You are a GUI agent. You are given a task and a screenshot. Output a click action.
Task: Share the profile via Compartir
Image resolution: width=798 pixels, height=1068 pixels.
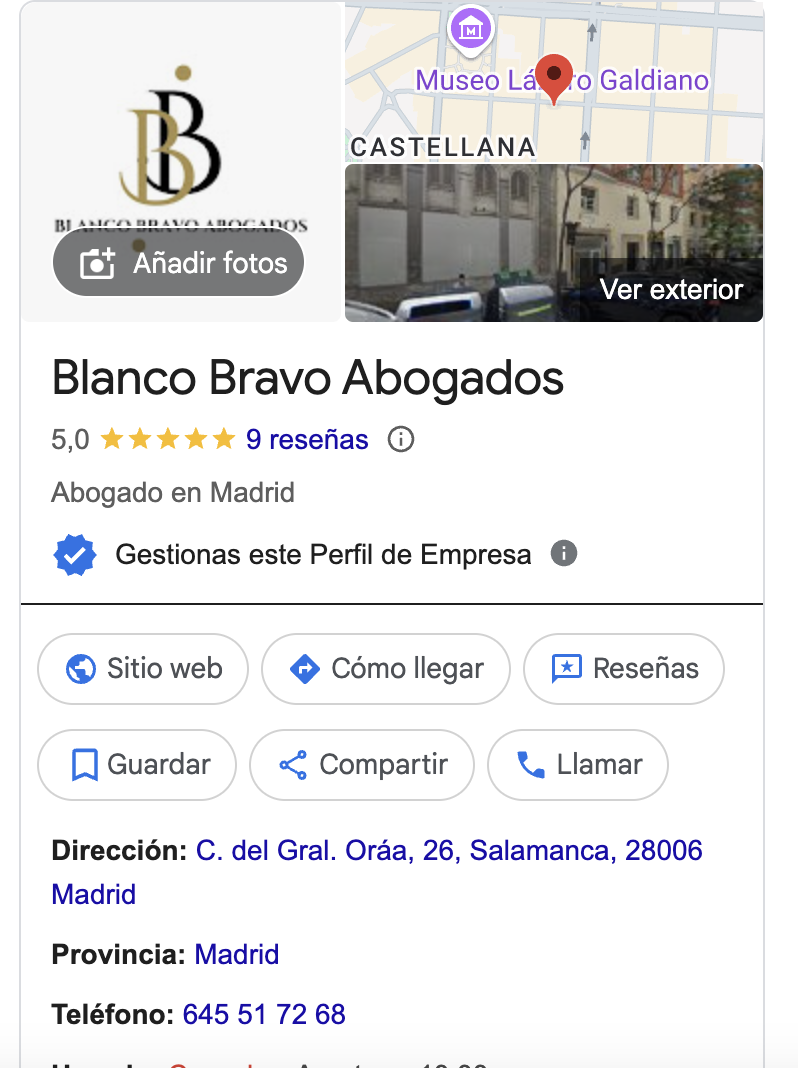click(x=362, y=765)
